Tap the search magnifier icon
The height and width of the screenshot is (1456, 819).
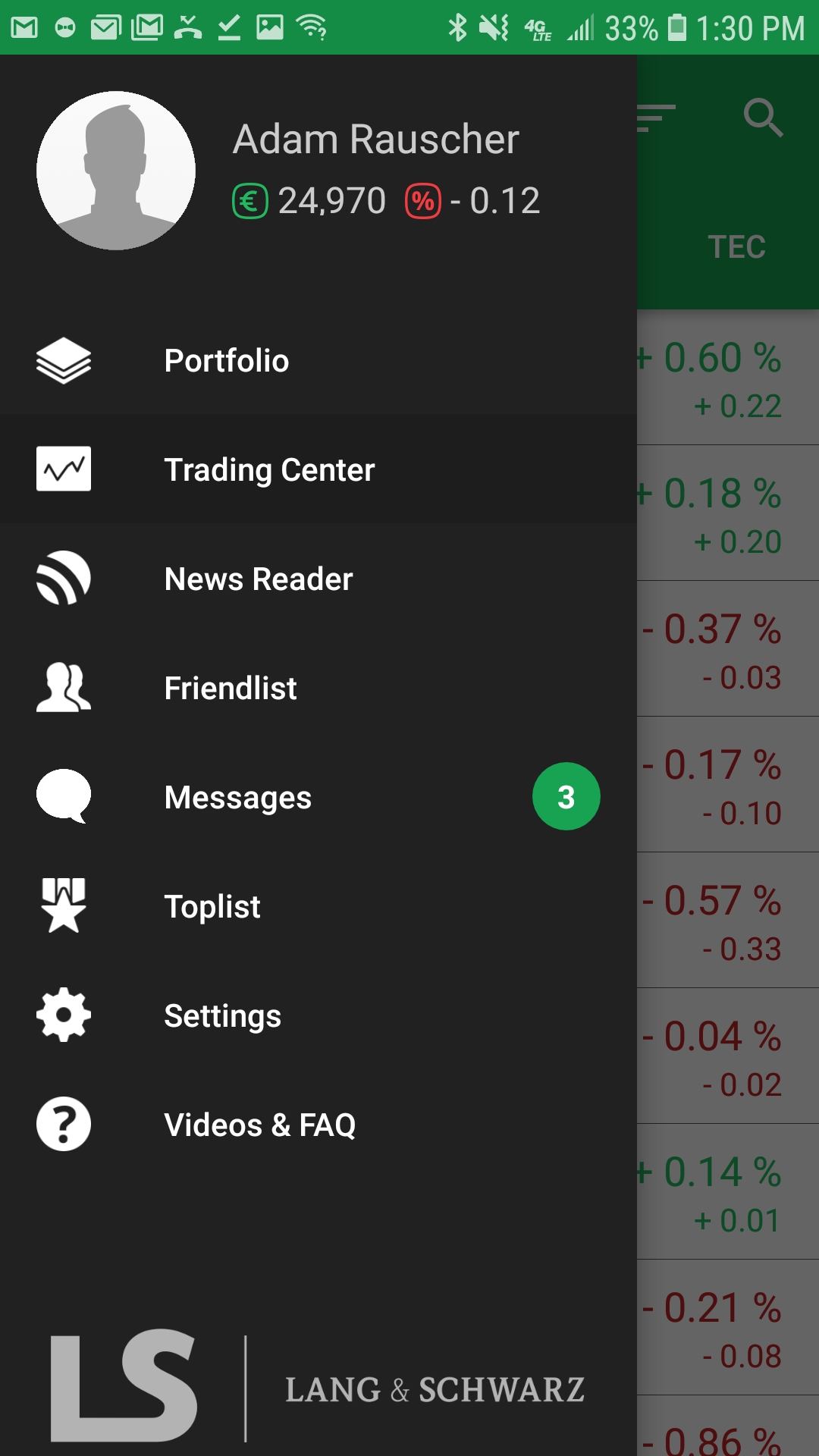763,118
